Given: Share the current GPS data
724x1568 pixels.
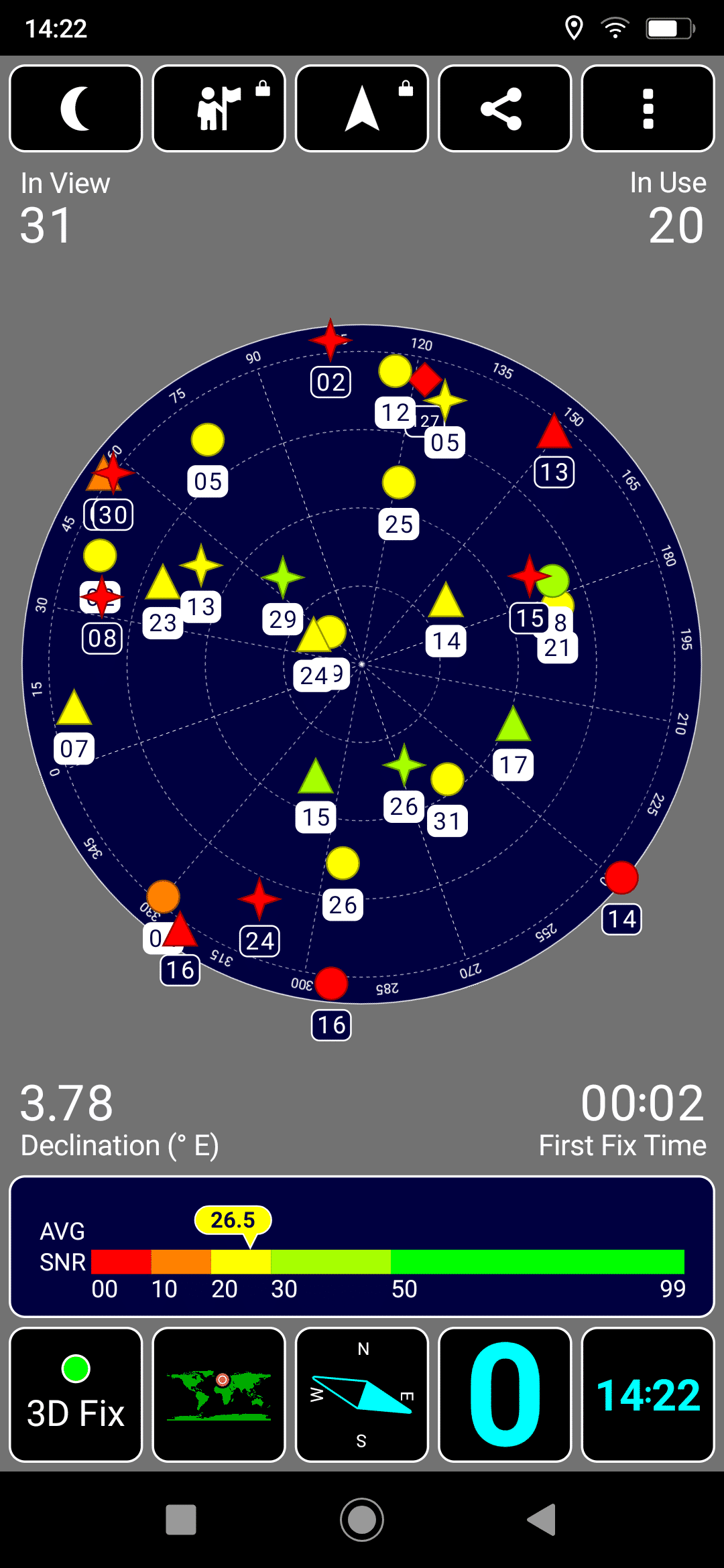Looking at the screenshot, I should point(505,109).
